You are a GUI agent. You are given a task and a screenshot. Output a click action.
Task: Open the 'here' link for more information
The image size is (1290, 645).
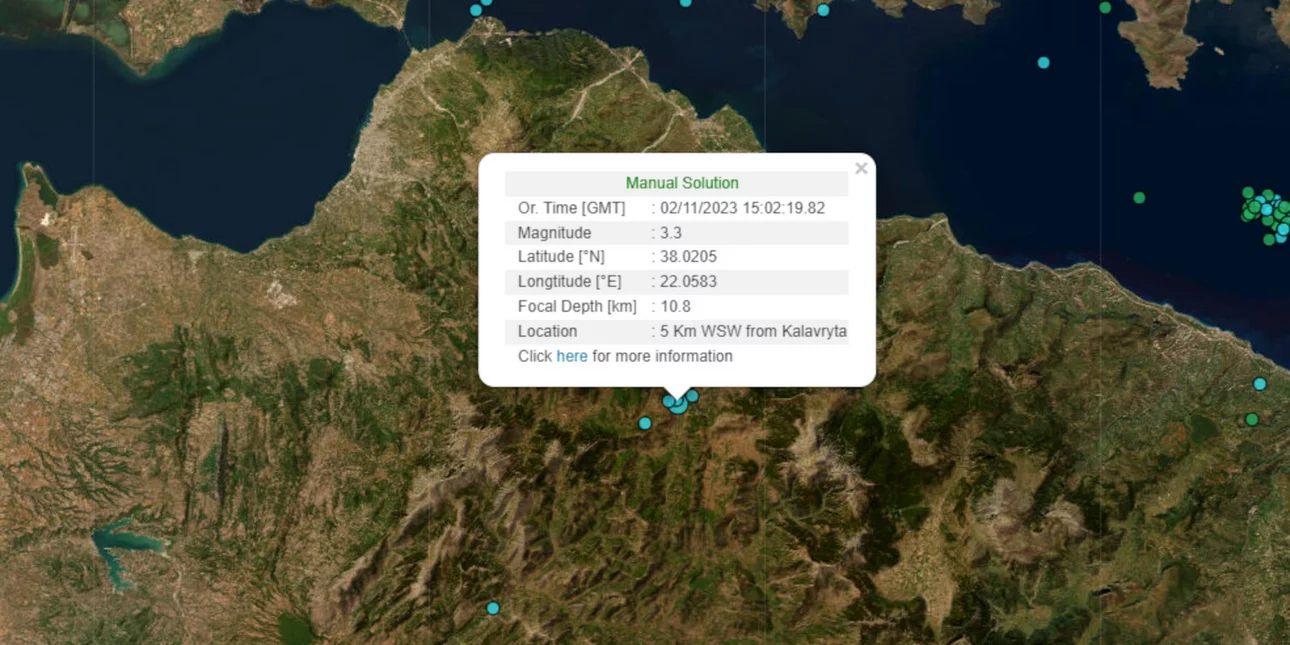pos(572,356)
